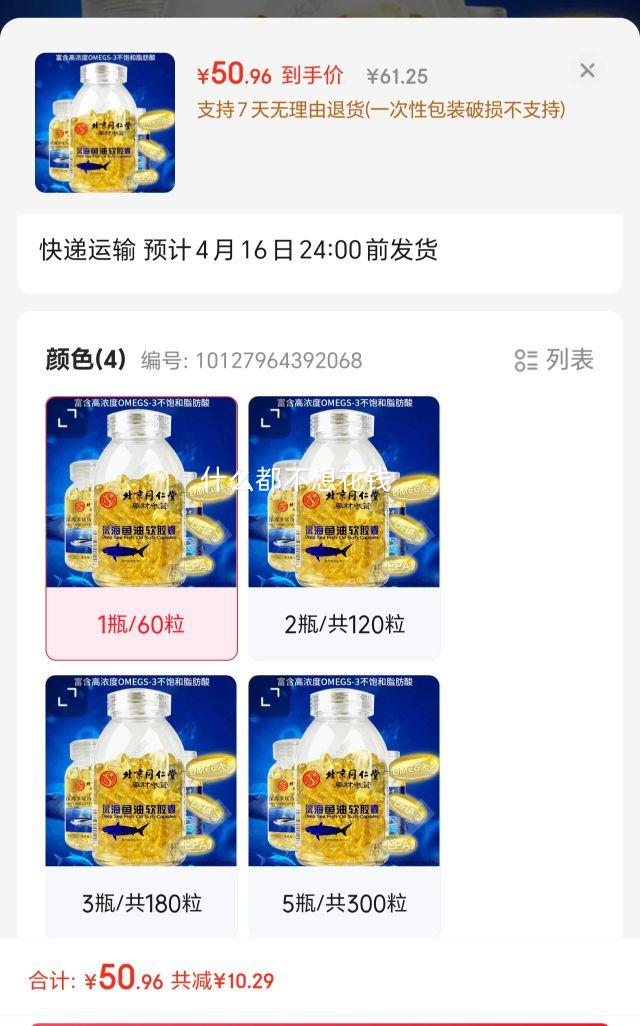Enlarge the image on the 5瓶/共300粒 tile
Screen dimensions: 640x1026
pyautogui.click(x=270, y=696)
